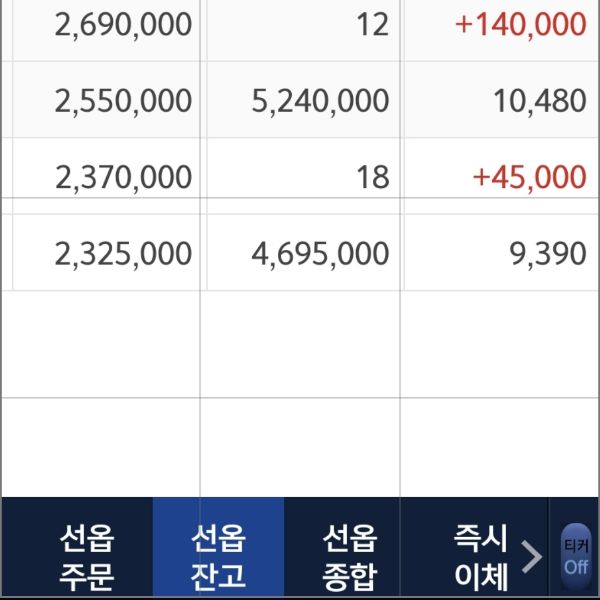
Task: Go to the 즉시 이체 tab
Action: click(x=480, y=558)
